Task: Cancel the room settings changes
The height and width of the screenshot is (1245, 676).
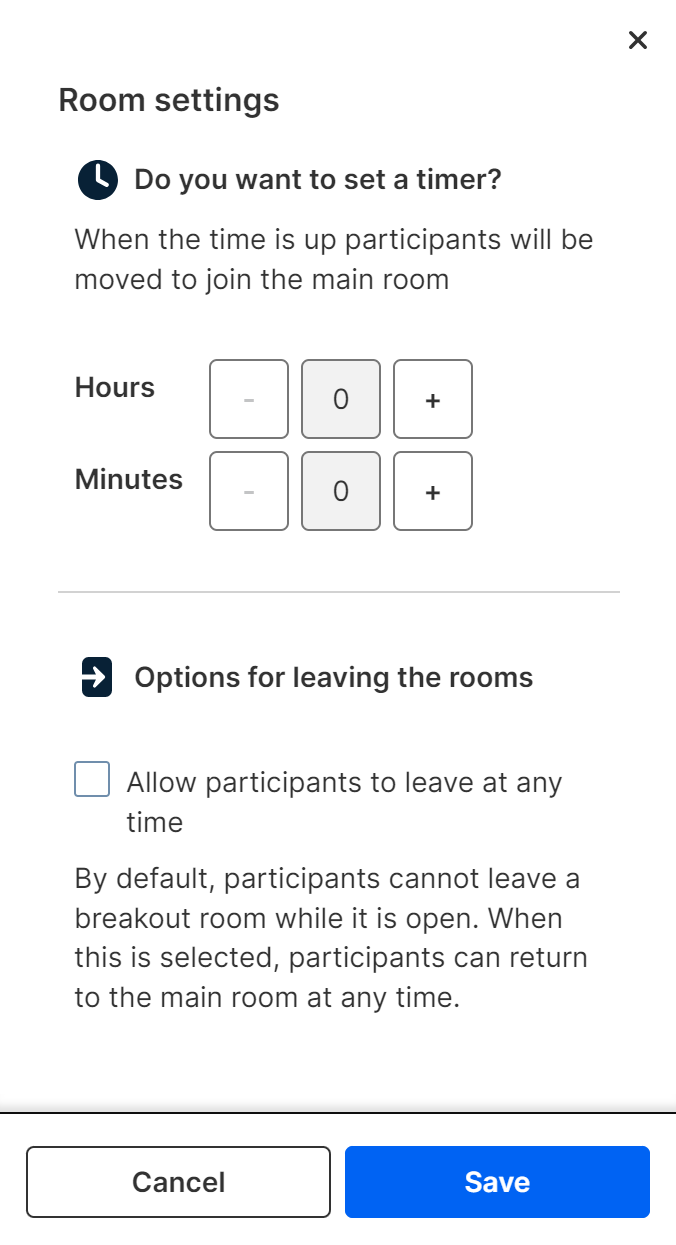Action: coord(178,1182)
